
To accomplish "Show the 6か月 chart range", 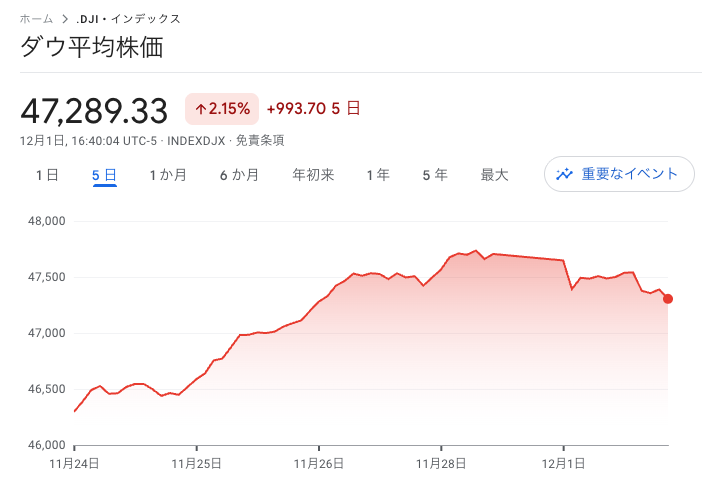I will click(240, 175).
